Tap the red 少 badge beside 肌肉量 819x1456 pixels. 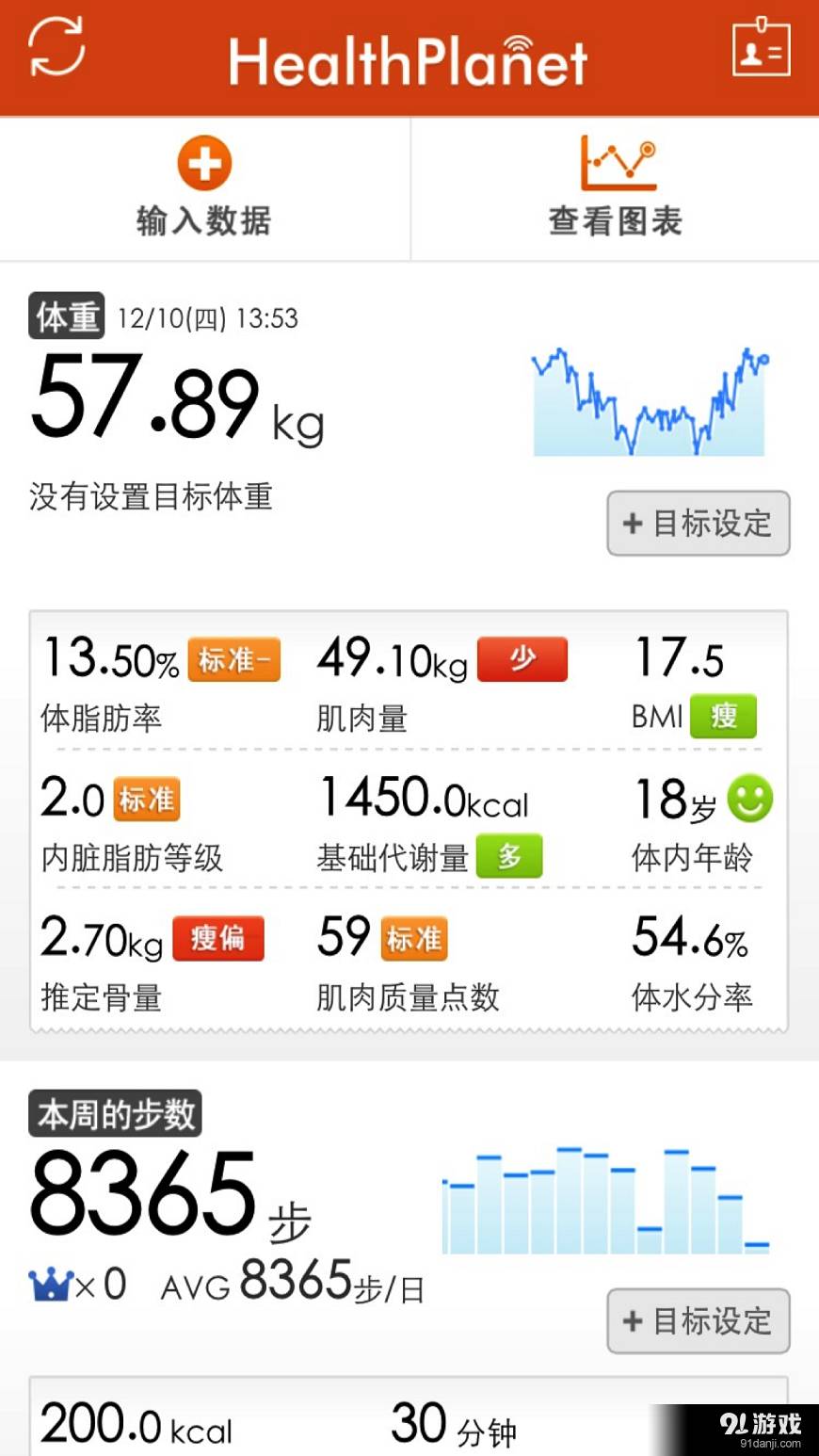point(524,658)
